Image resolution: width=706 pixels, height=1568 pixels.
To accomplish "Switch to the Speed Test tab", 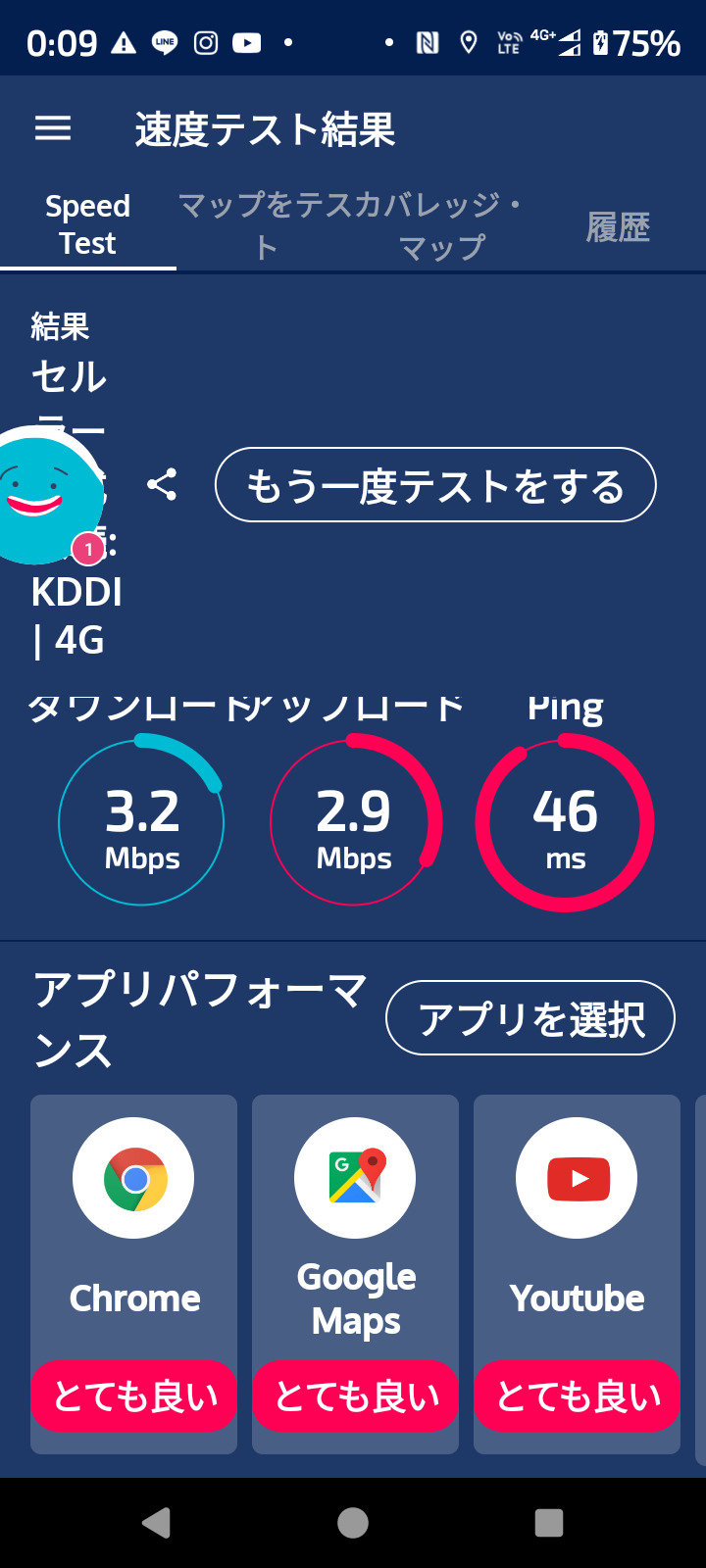I will coord(88,225).
